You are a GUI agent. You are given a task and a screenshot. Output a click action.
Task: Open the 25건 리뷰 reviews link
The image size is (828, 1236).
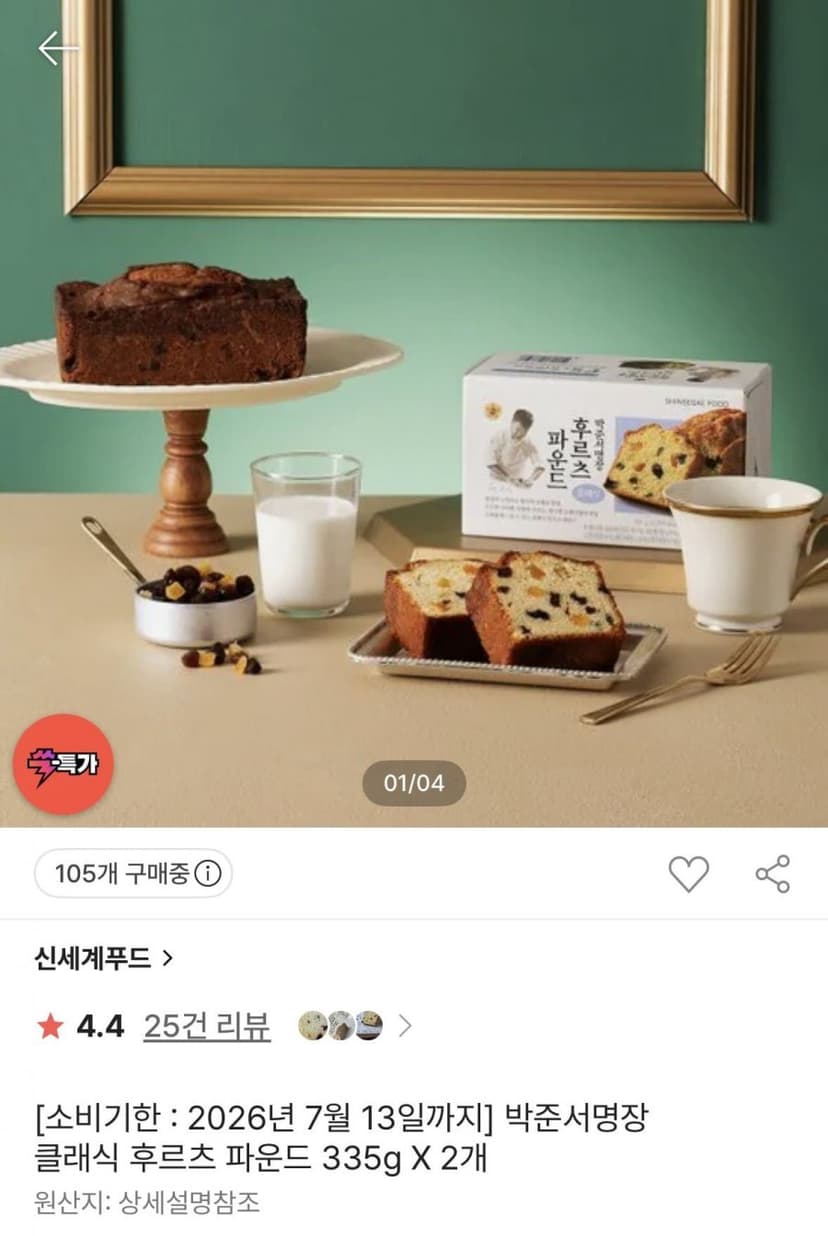coord(207,1026)
